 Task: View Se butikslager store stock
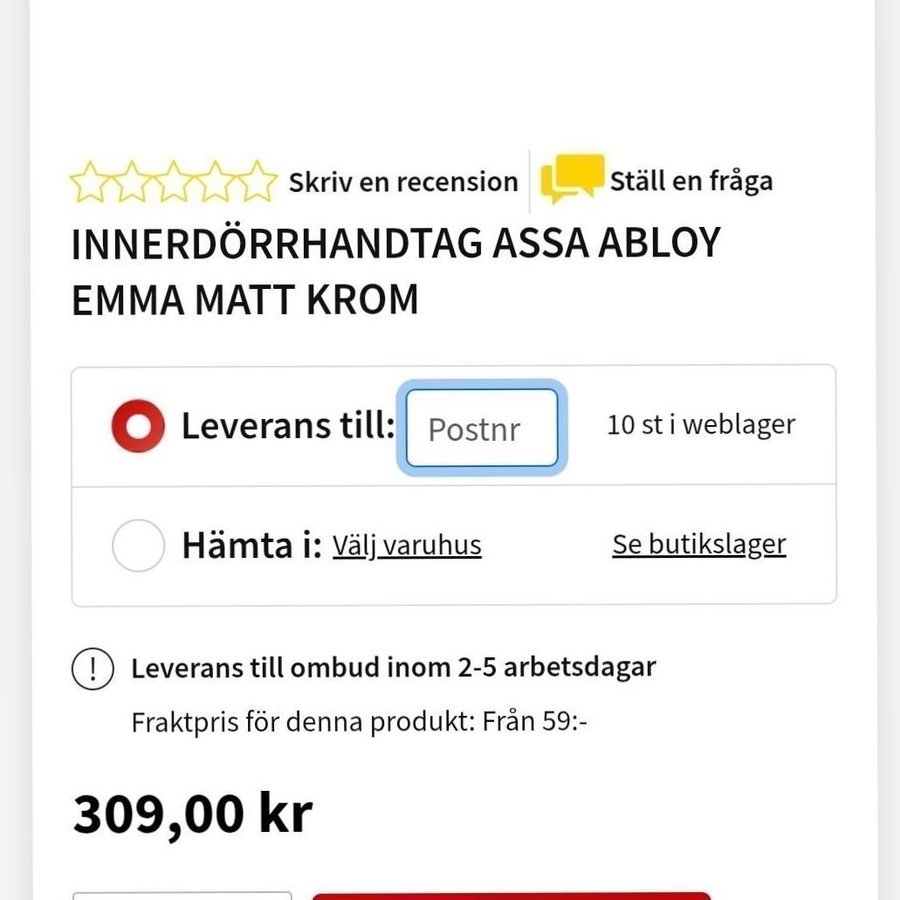(x=699, y=545)
